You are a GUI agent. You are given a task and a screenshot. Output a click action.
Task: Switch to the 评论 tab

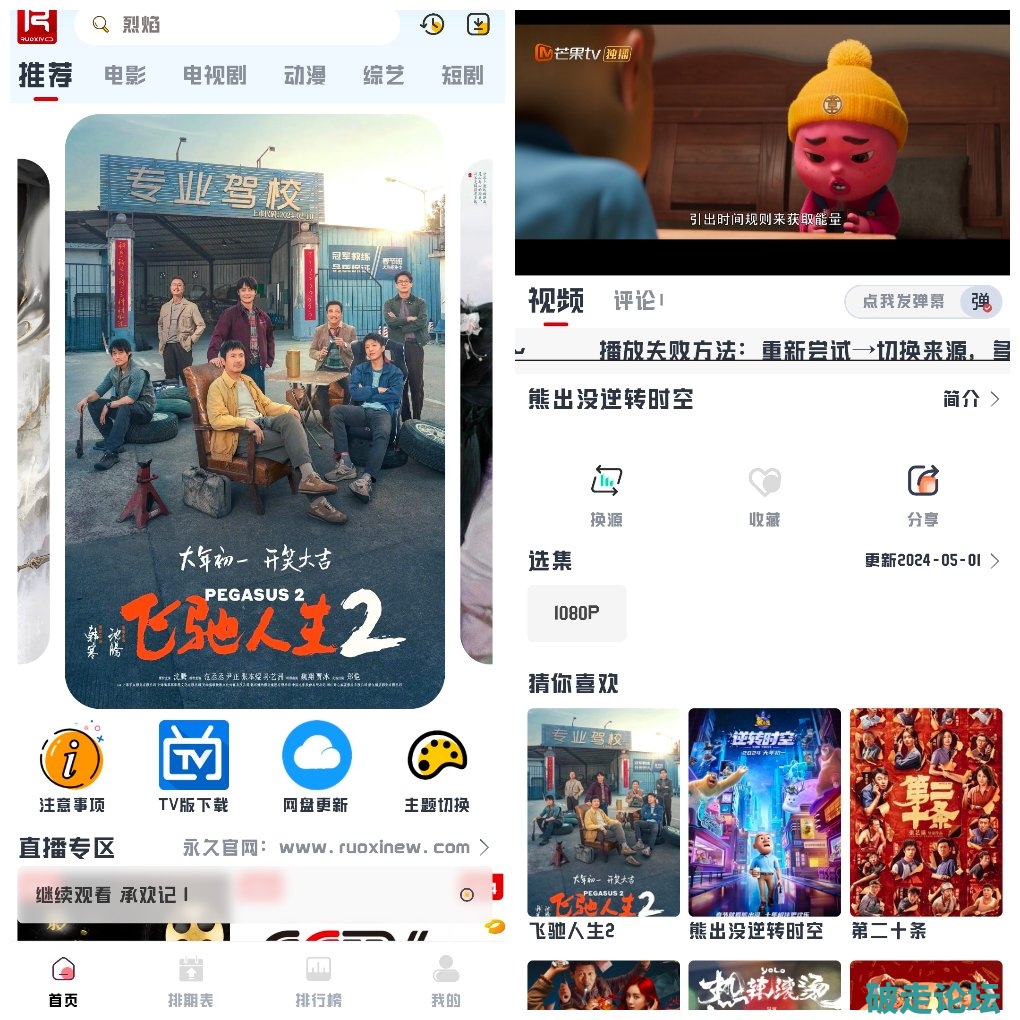pyautogui.click(x=636, y=300)
